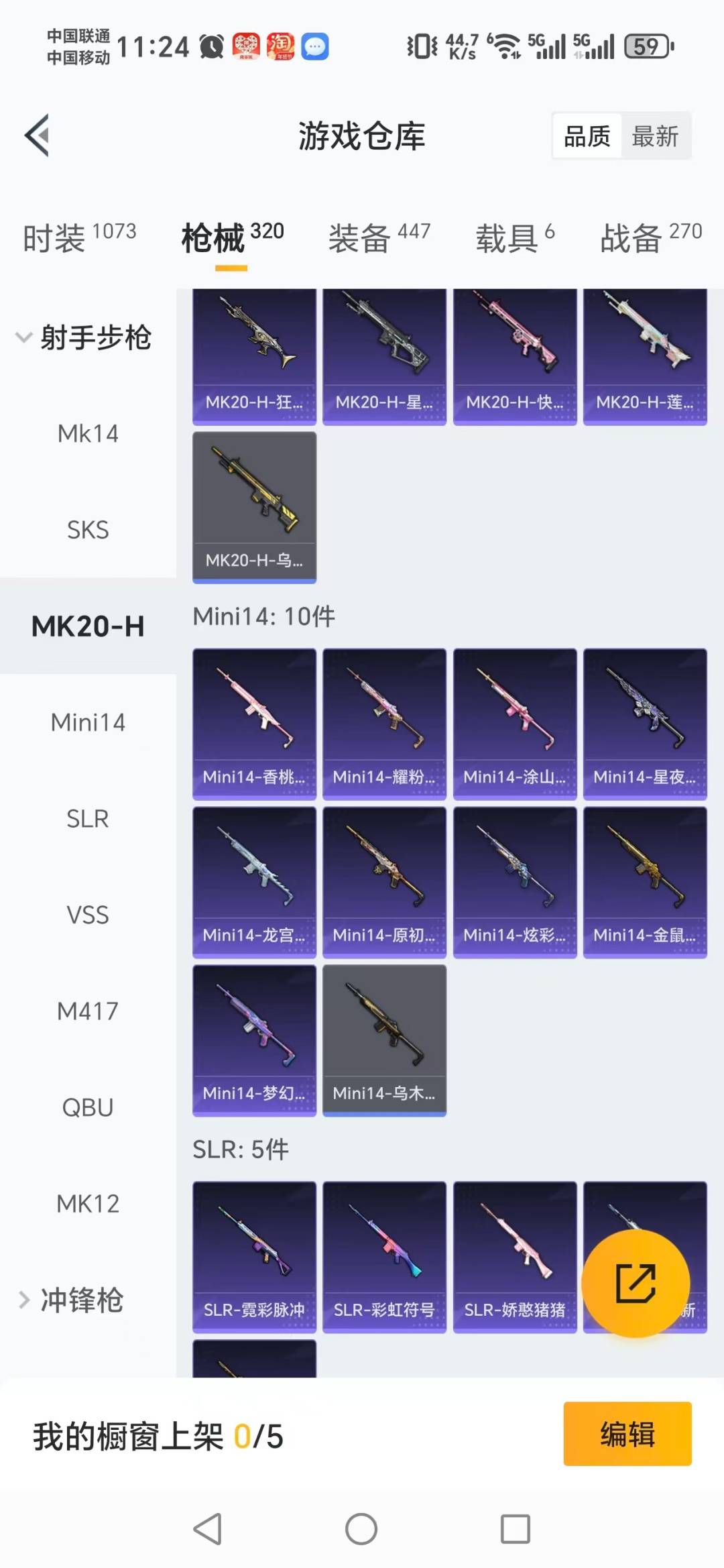Sort by 最新
This screenshot has width=724, height=1568.
coord(655,136)
